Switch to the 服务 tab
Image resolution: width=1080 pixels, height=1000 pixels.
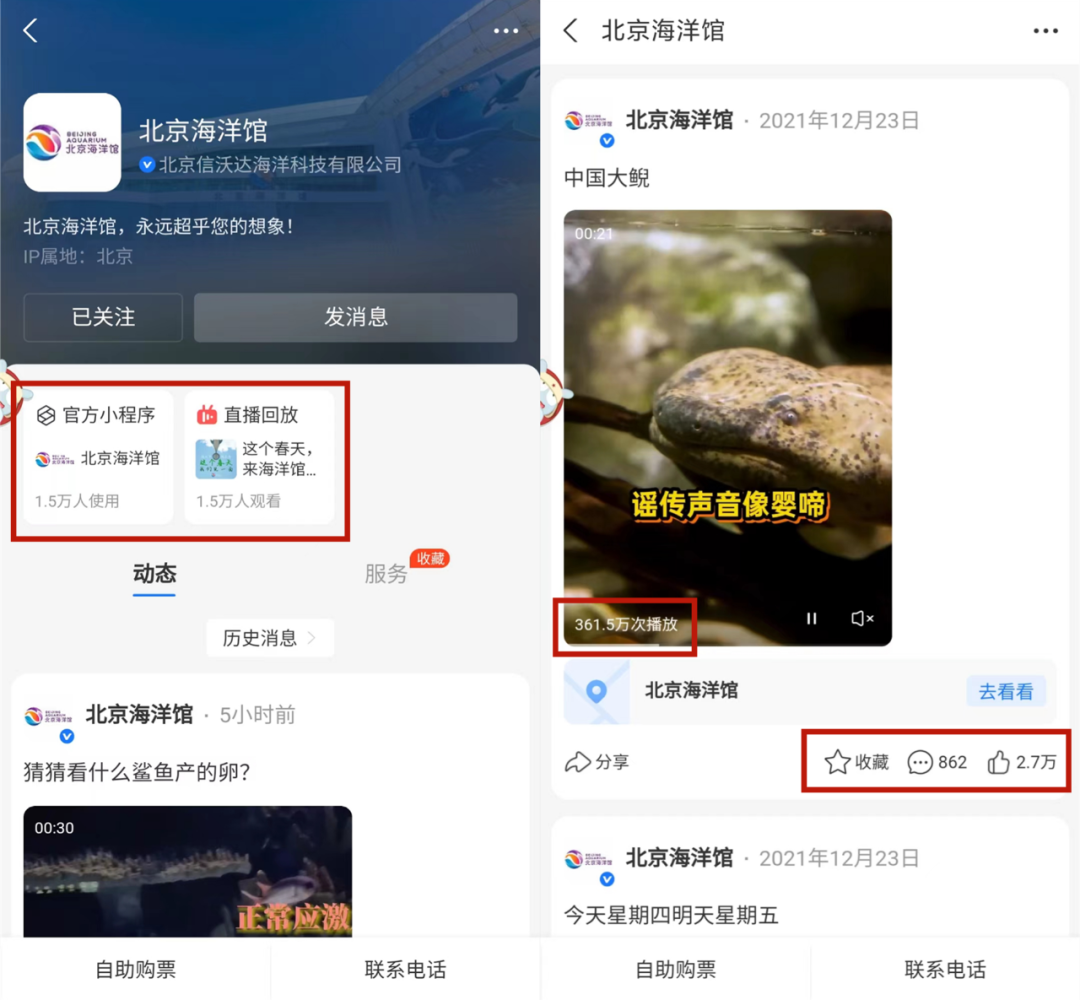pyautogui.click(x=386, y=574)
